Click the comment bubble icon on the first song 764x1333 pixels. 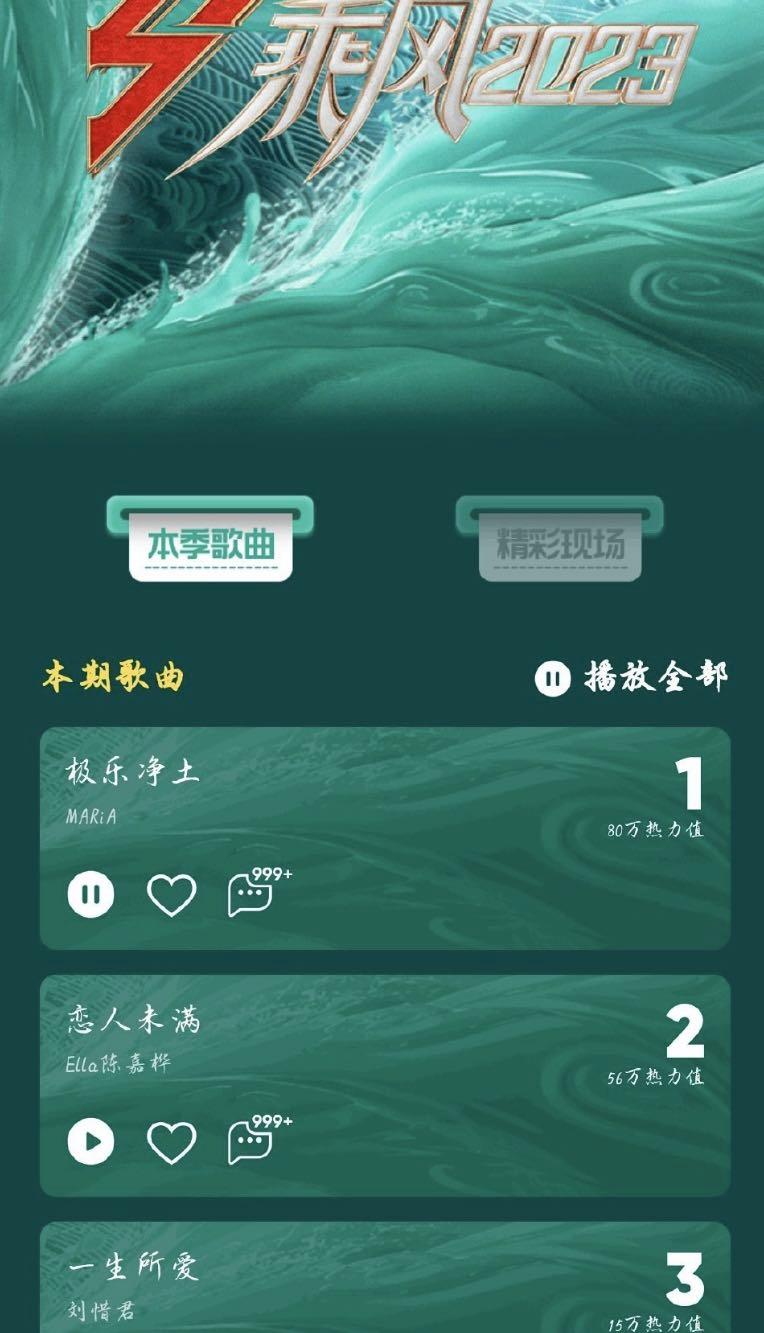[x=252, y=896]
